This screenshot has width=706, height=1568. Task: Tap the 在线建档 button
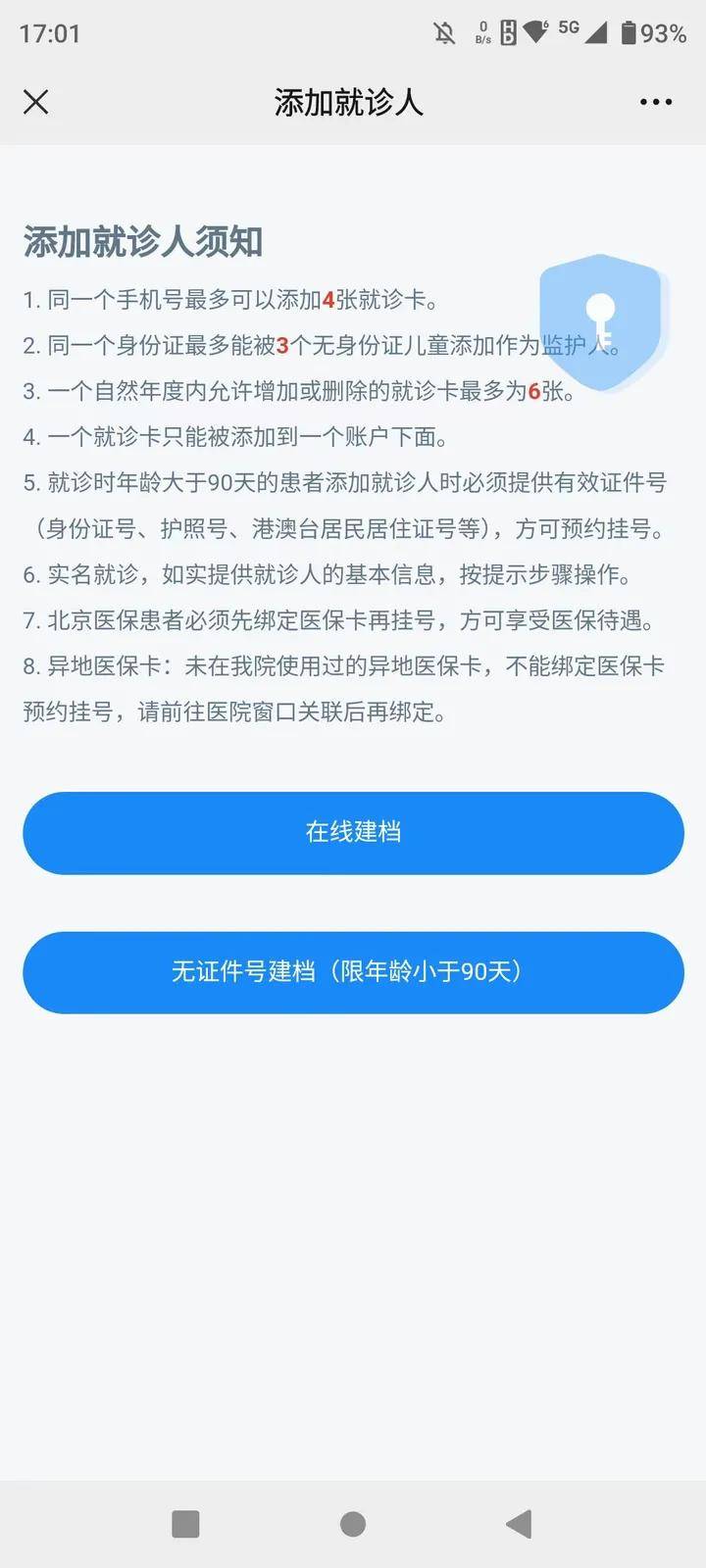tap(353, 832)
